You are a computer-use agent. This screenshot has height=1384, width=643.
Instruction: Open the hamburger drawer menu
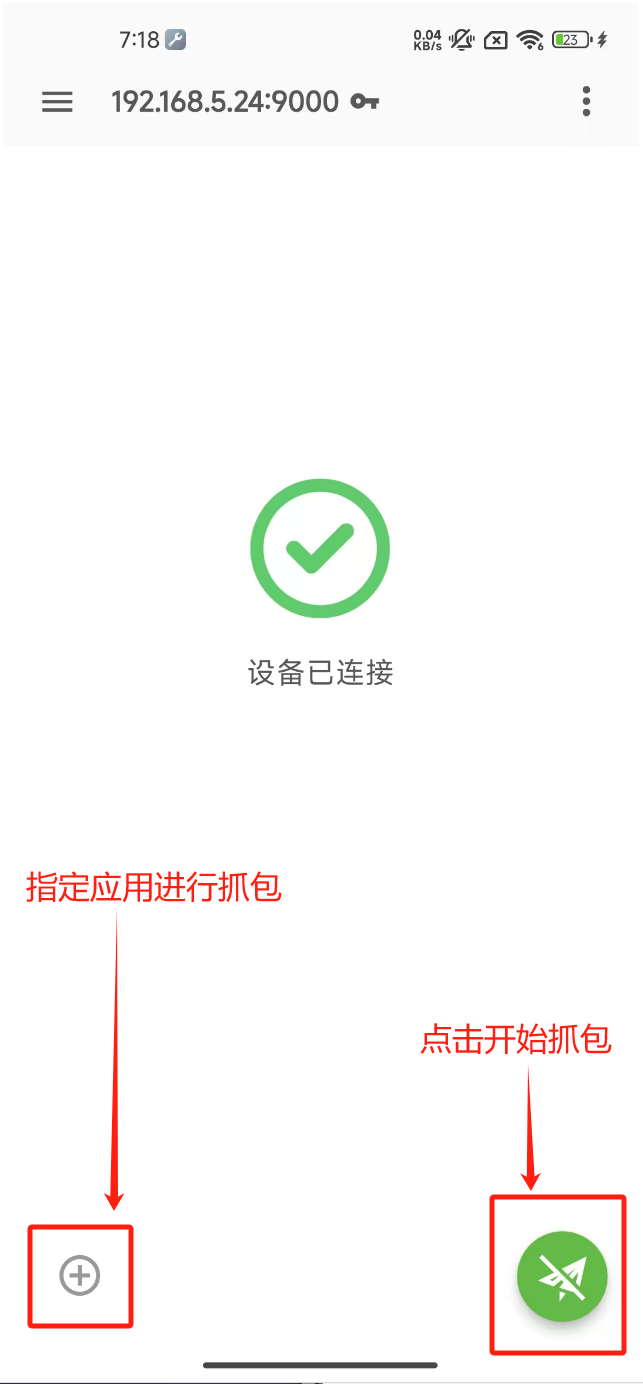57,101
